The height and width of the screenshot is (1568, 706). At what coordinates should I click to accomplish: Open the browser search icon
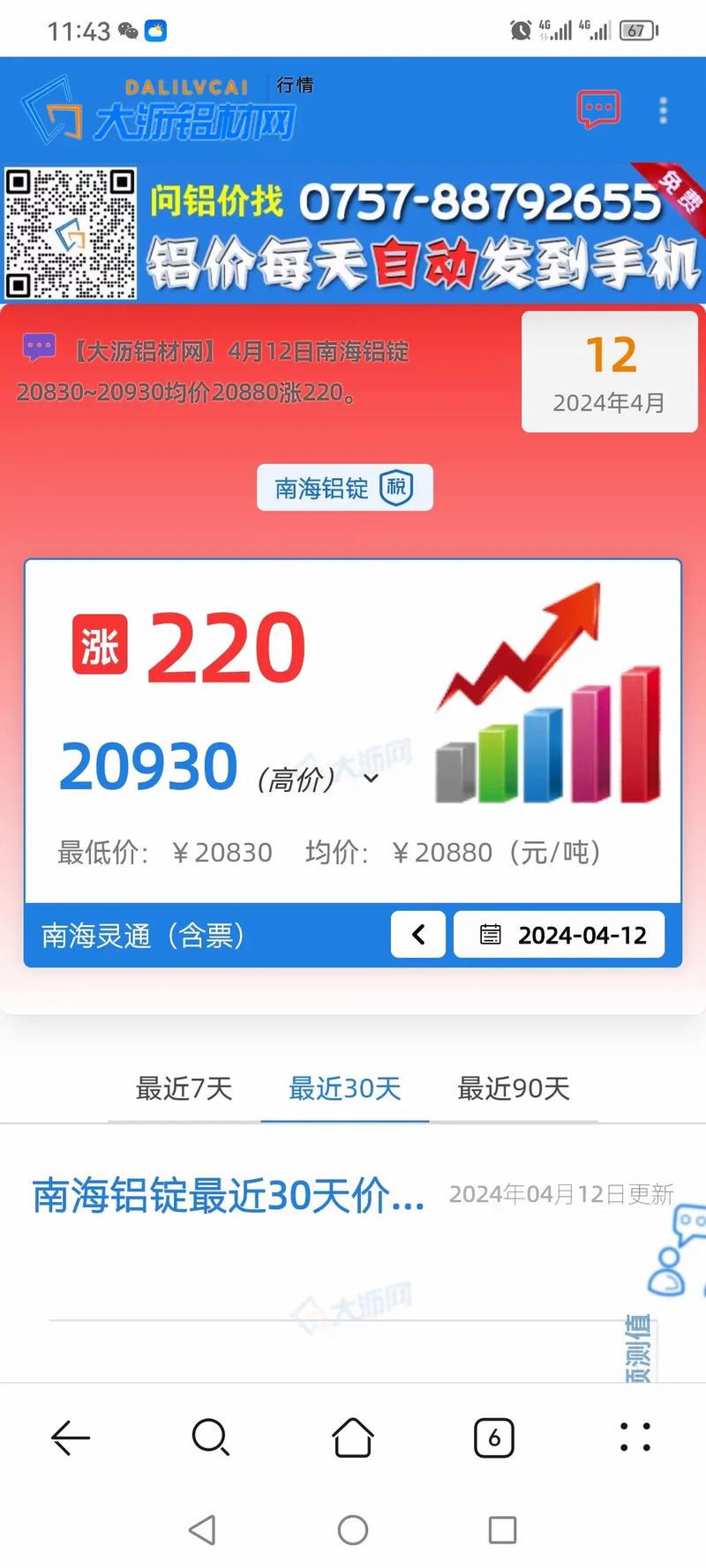211,1437
